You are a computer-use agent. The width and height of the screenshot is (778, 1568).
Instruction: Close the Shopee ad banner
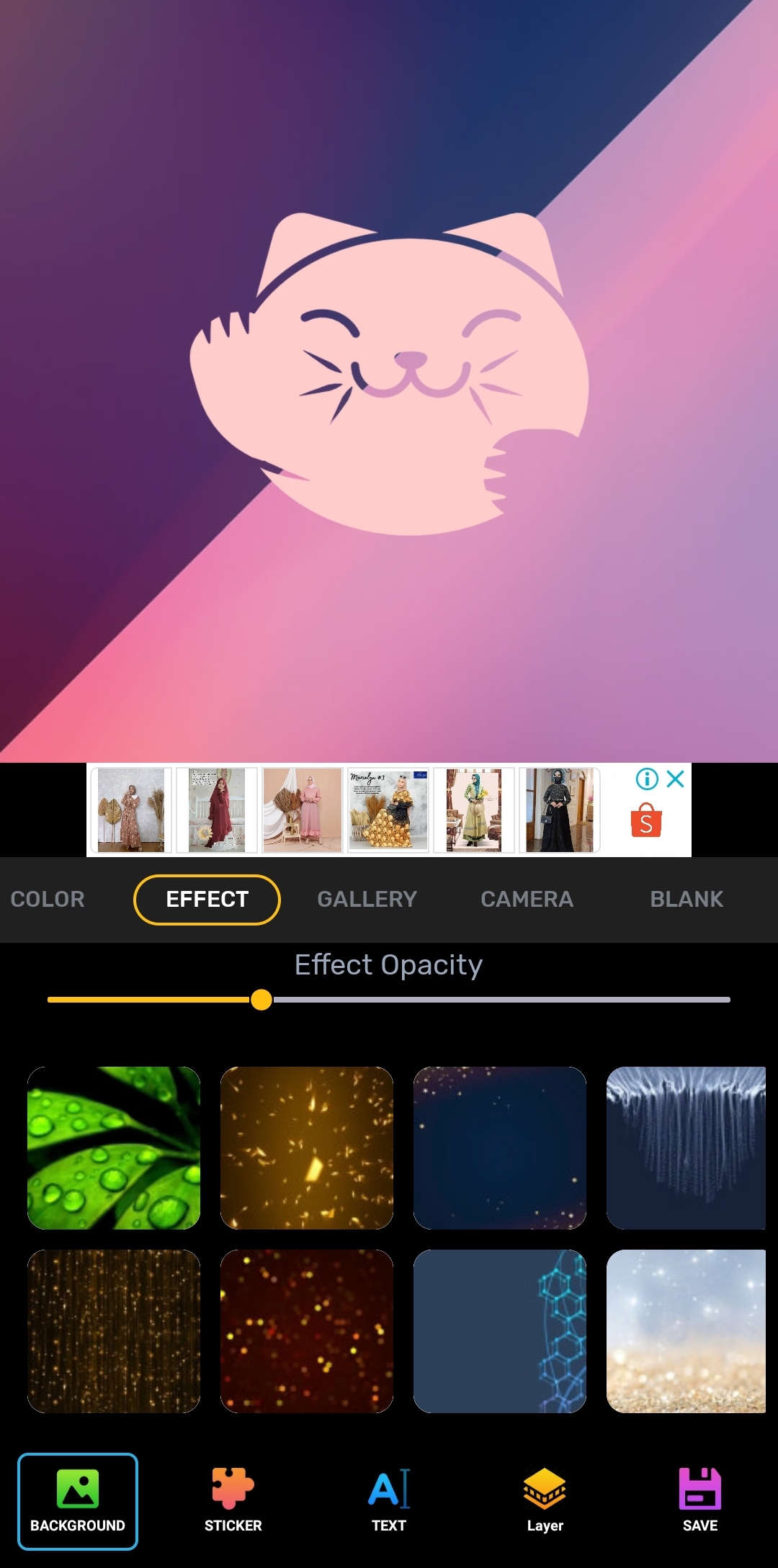coord(675,779)
